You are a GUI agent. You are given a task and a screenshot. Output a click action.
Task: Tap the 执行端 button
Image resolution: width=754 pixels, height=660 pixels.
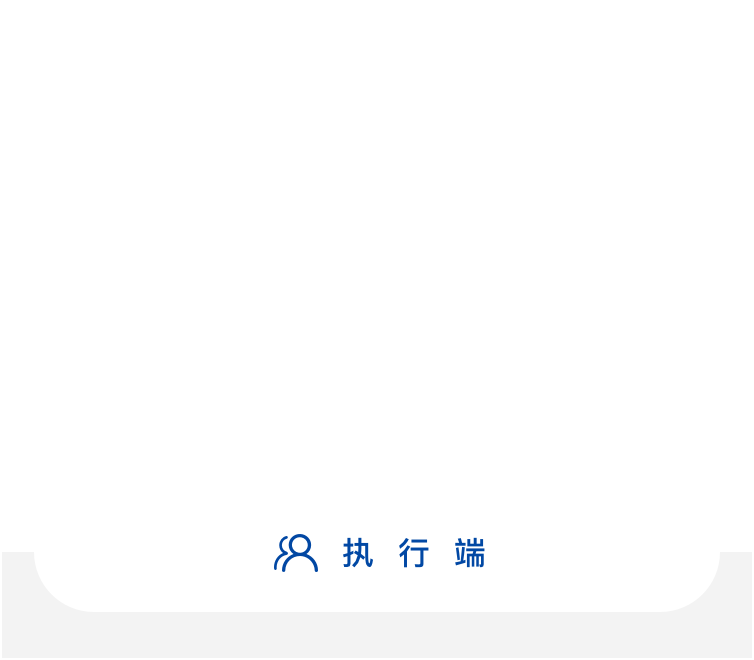[x=377, y=552]
